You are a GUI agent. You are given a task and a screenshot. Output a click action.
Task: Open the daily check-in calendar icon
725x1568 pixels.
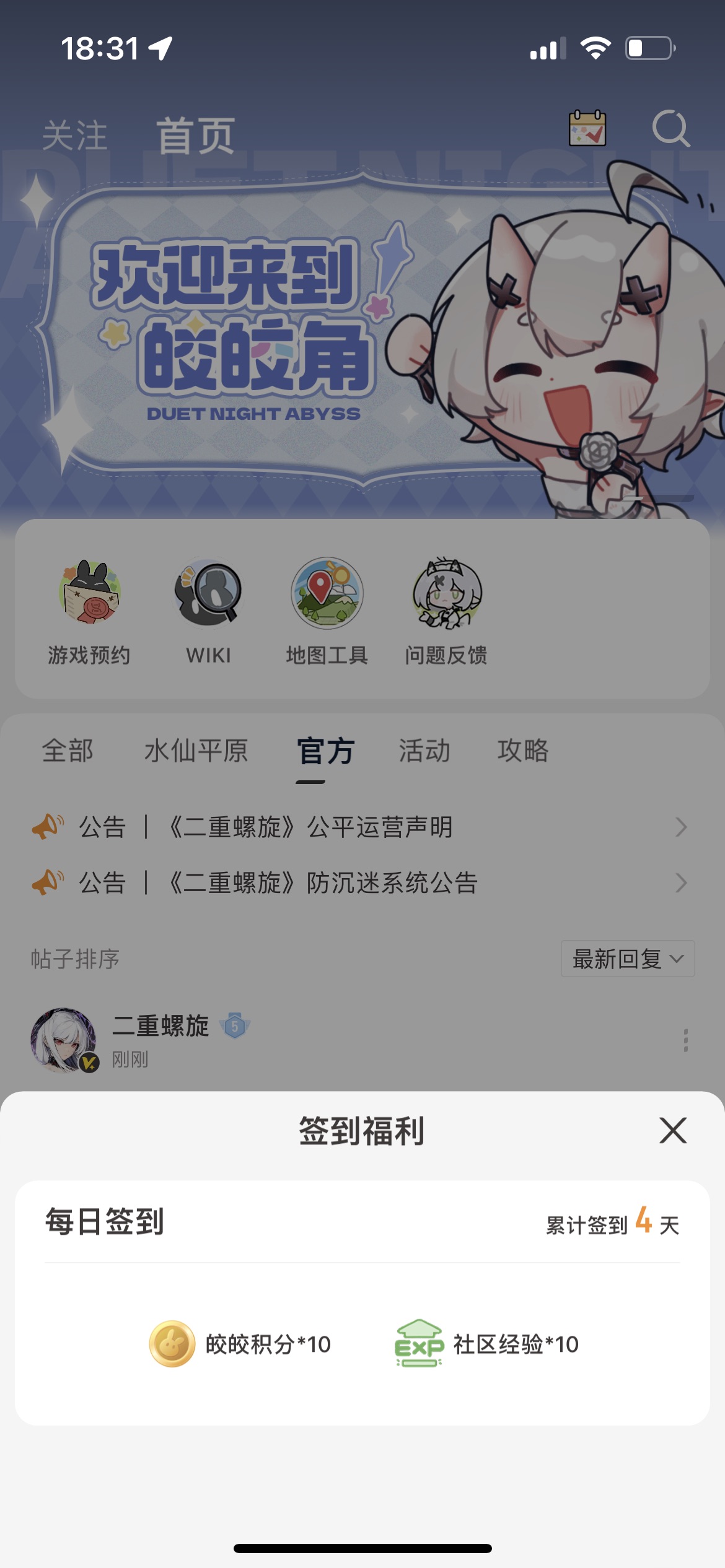pos(587,128)
